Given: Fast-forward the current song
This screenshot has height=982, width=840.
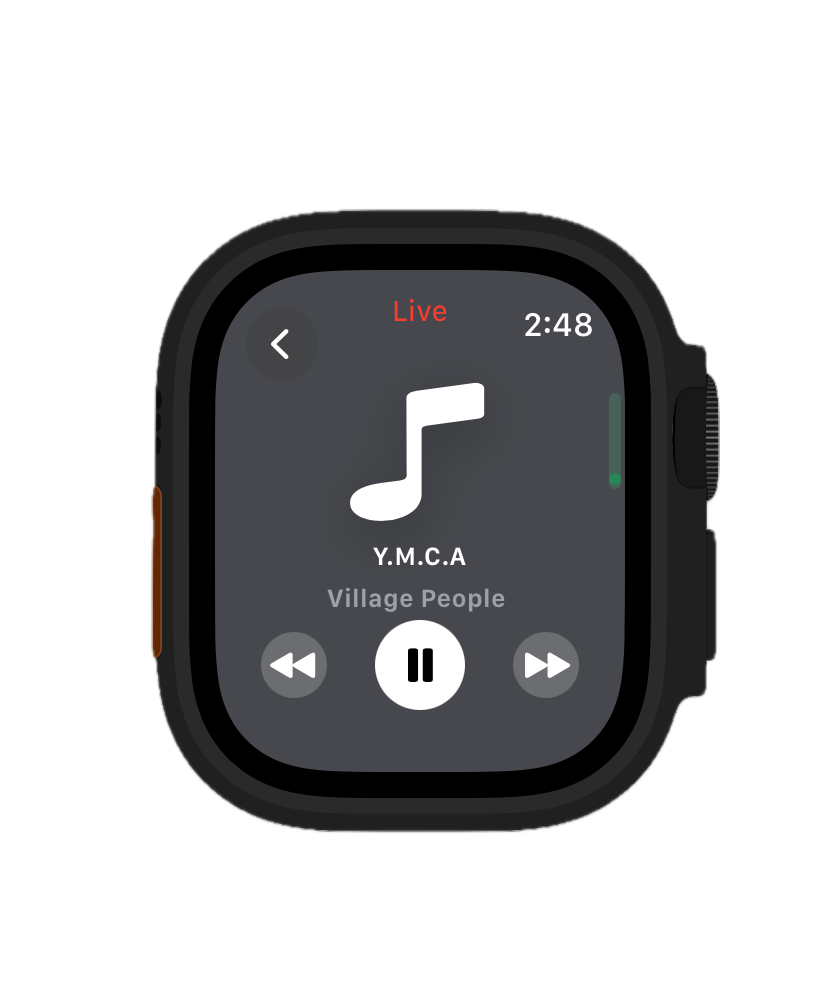Looking at the screenshot, I should click(x=546, y=665).
